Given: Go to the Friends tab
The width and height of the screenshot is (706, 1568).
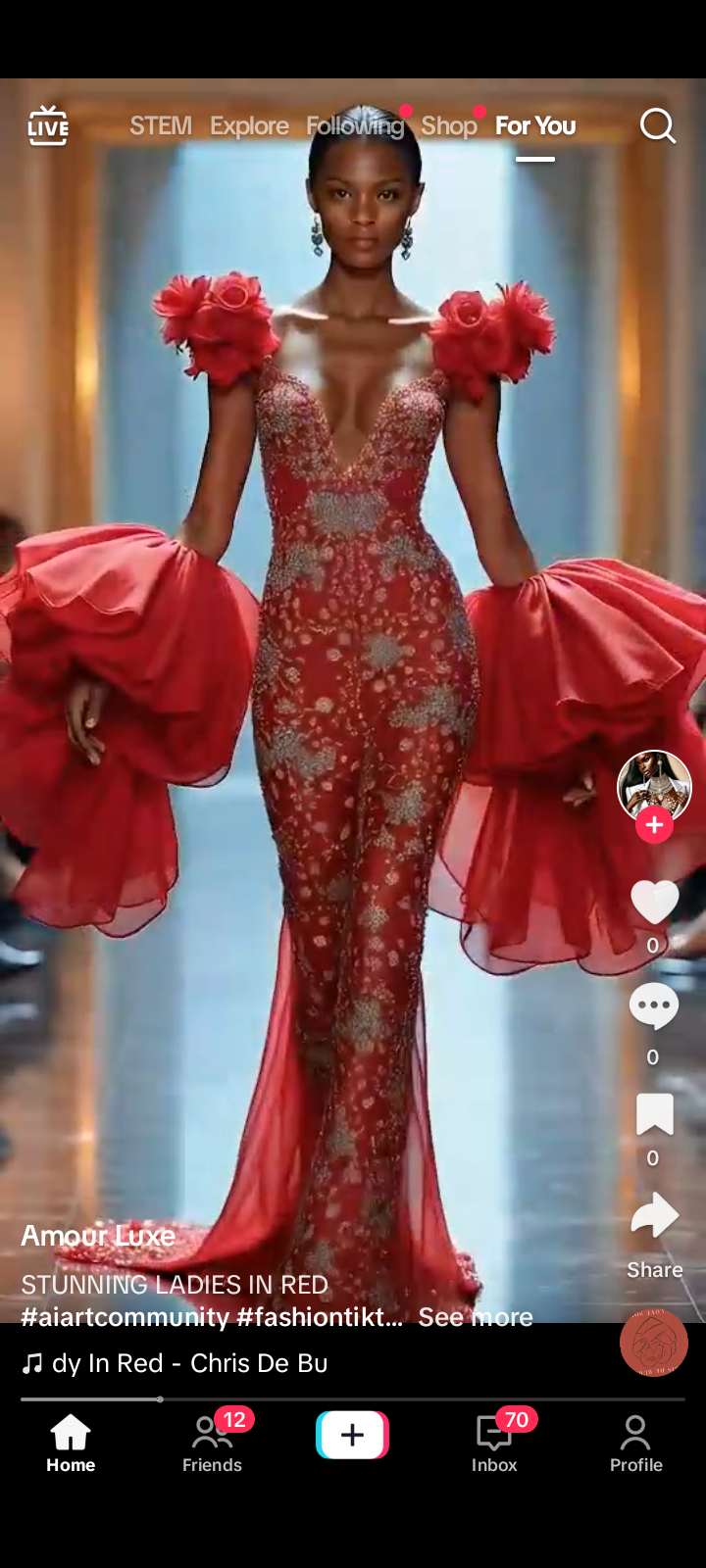Looking at the screenshot, I should [212, 1444].
